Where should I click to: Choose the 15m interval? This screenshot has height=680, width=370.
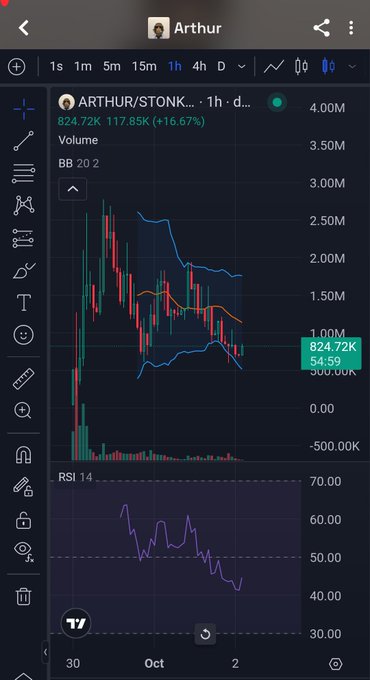pos(144,66)
